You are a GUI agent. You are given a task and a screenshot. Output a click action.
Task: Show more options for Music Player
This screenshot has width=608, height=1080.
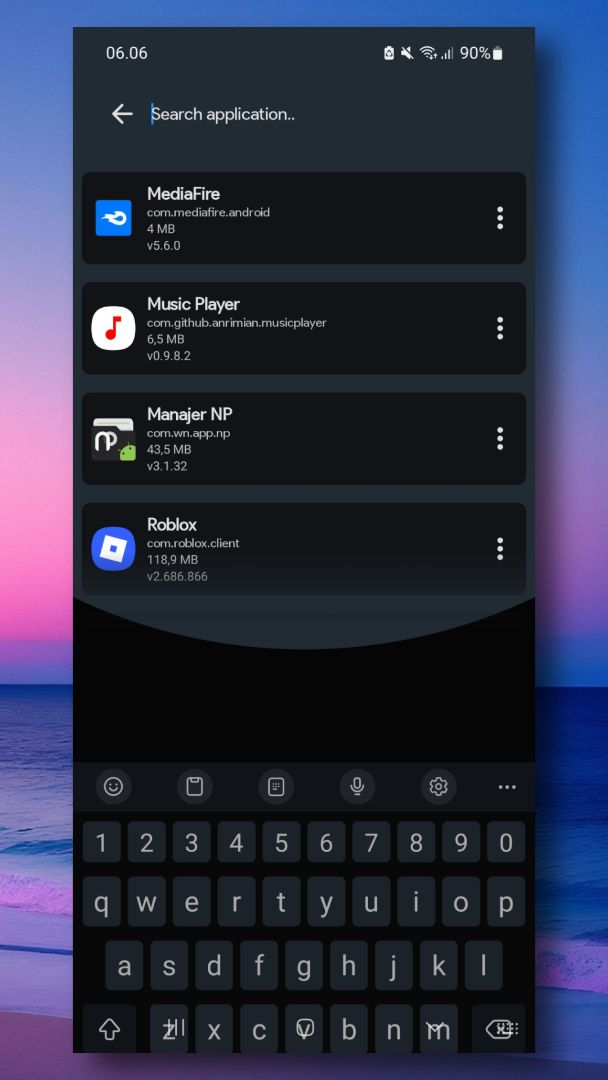(x=500, y=328)
